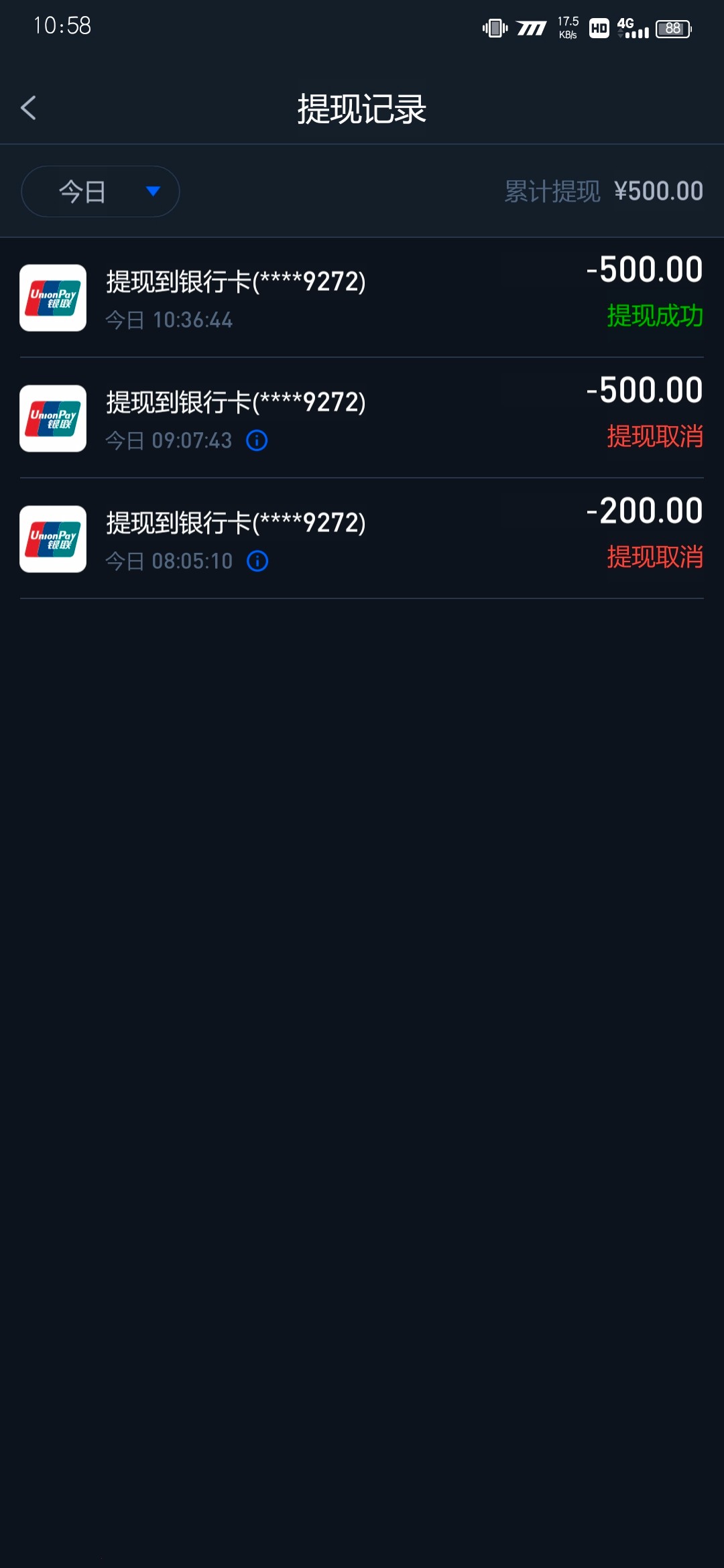Tap the 提现记录 page title
This screenshot has width=724, height=1568.
pyautogui.click(x=362, y=107)
